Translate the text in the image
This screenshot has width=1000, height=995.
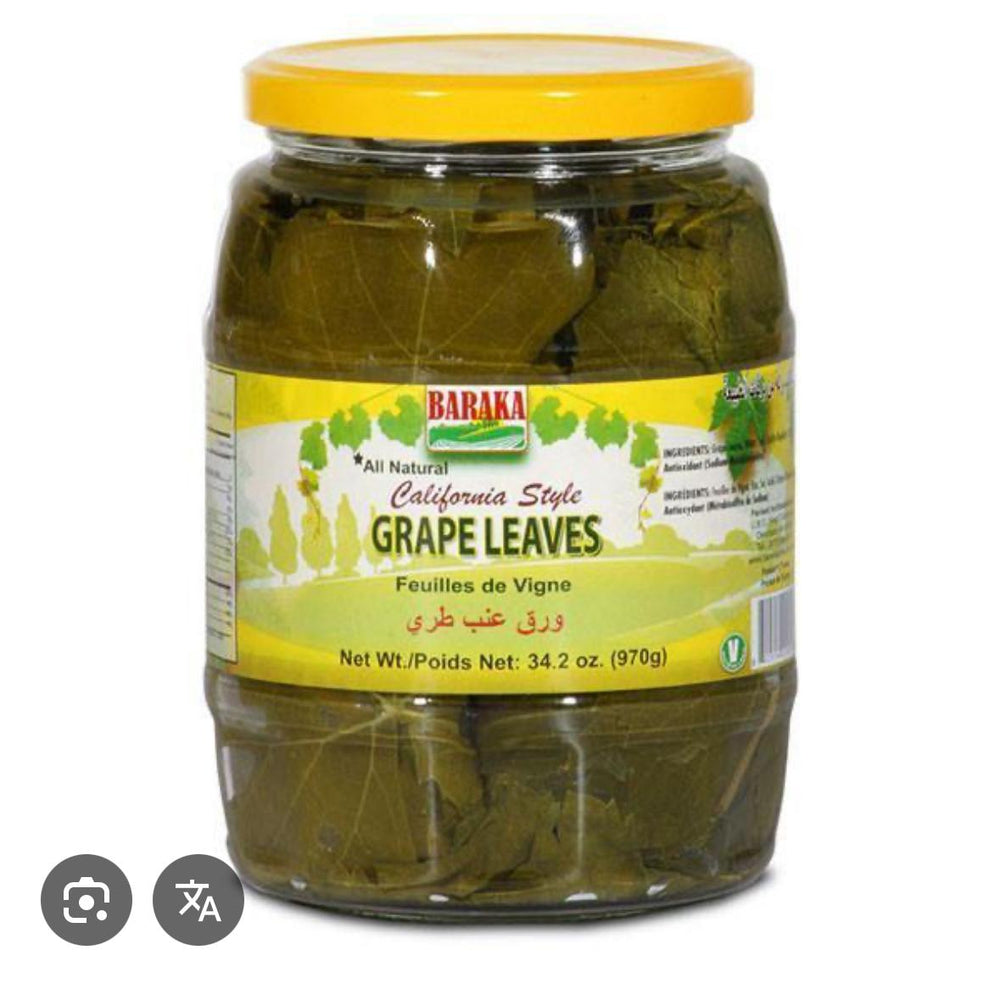pos(198,899)
